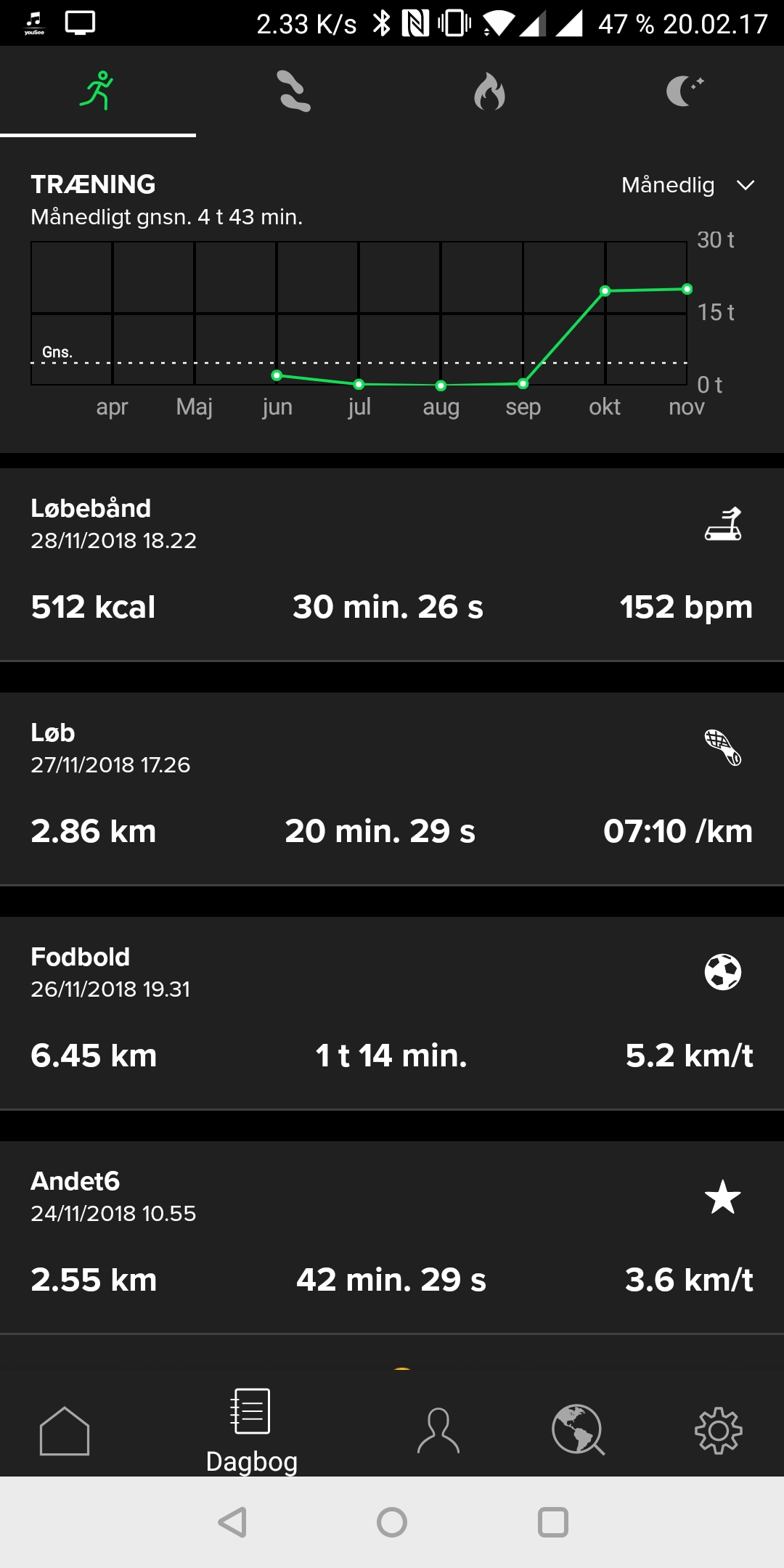
Task: Switch to the sleep moon tab
Action: click(x=686, y=91)
